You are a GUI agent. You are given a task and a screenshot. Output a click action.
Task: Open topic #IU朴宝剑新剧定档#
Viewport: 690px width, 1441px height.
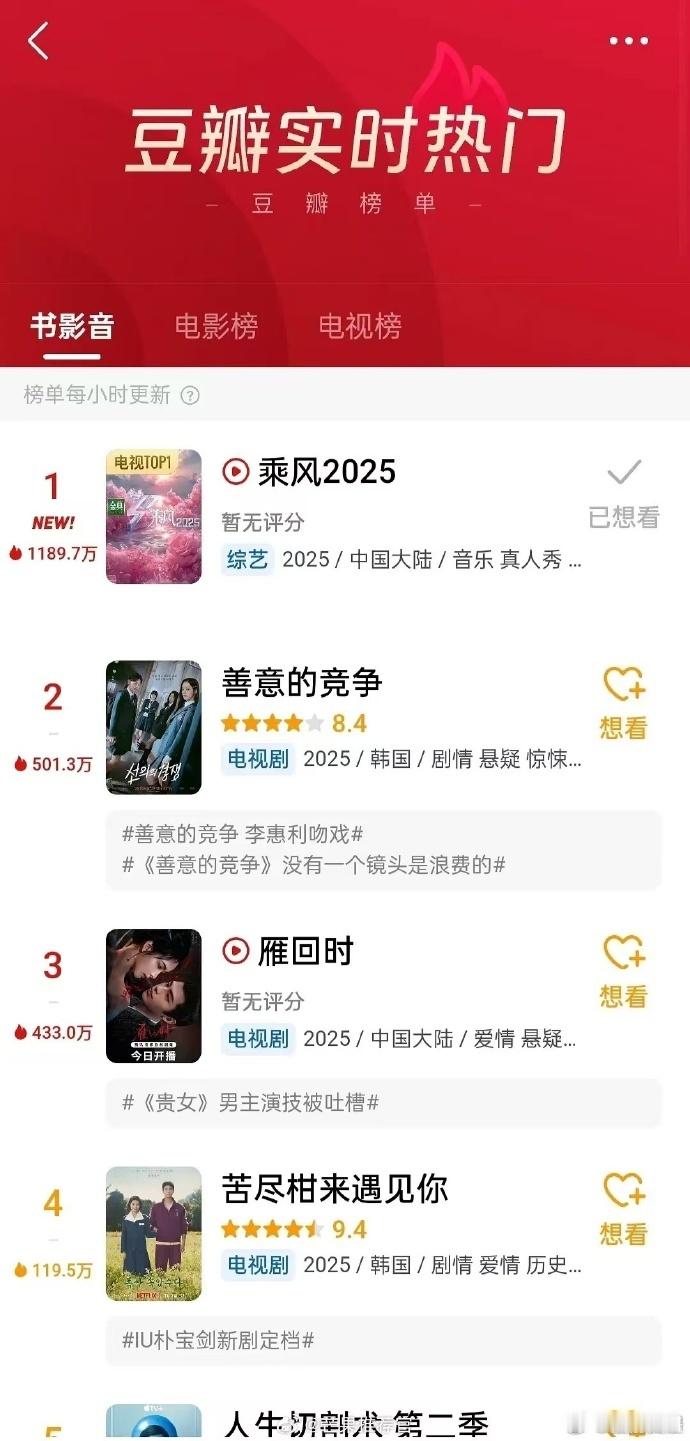(x=218, y=1340)
